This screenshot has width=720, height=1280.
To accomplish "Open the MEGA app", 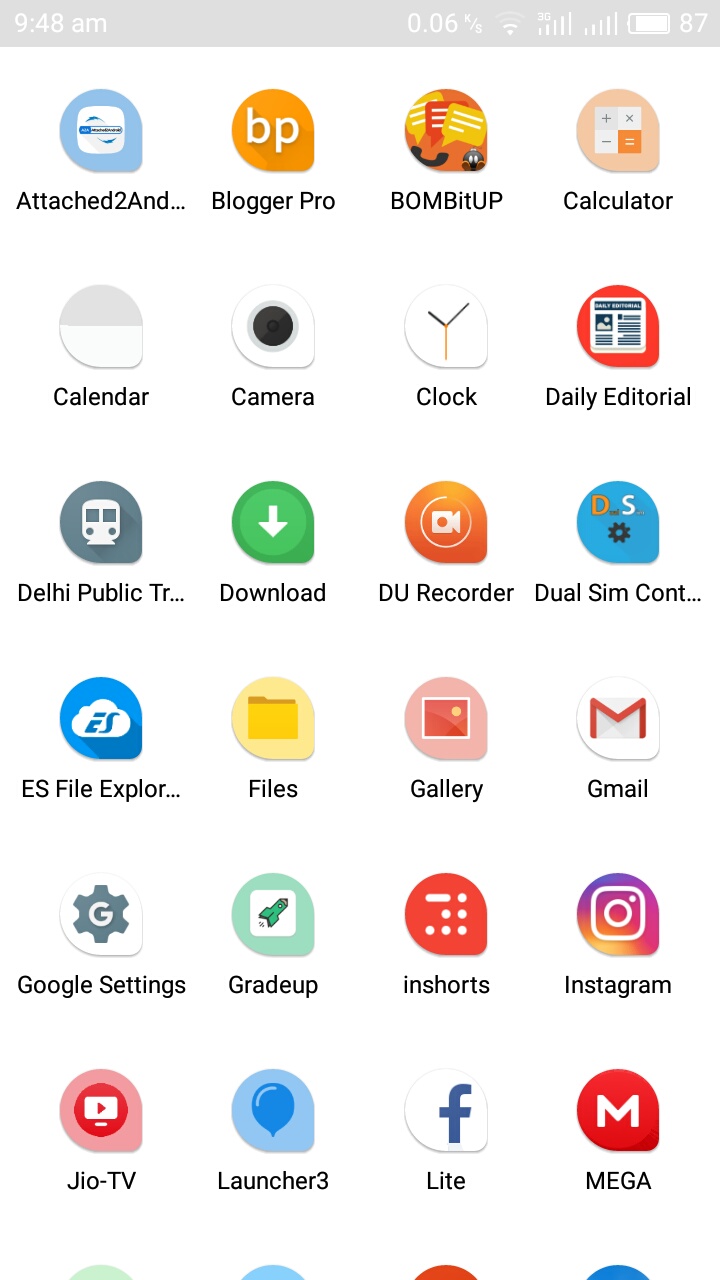I will tap(618, 1111).
